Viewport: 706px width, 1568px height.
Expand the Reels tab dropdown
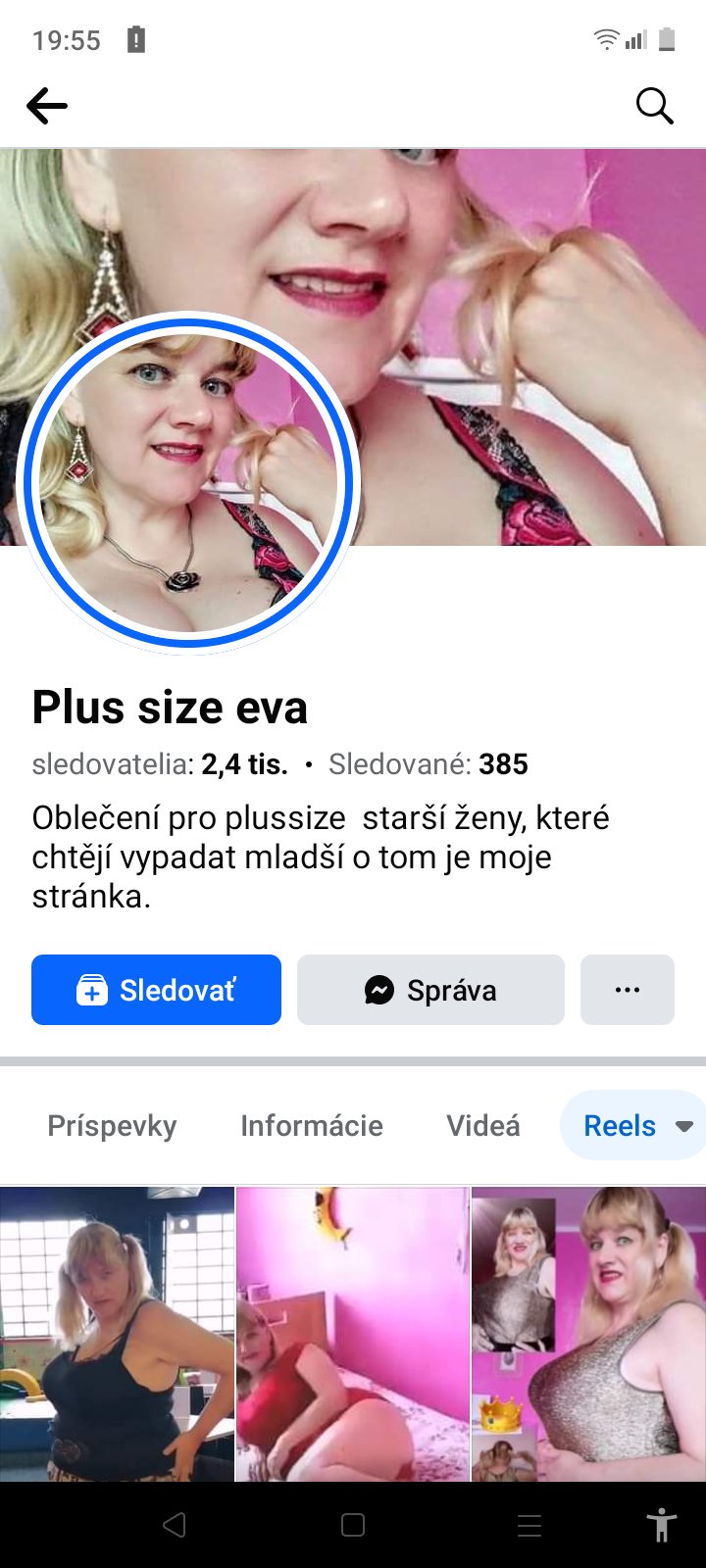click(x=684, y=1126)
